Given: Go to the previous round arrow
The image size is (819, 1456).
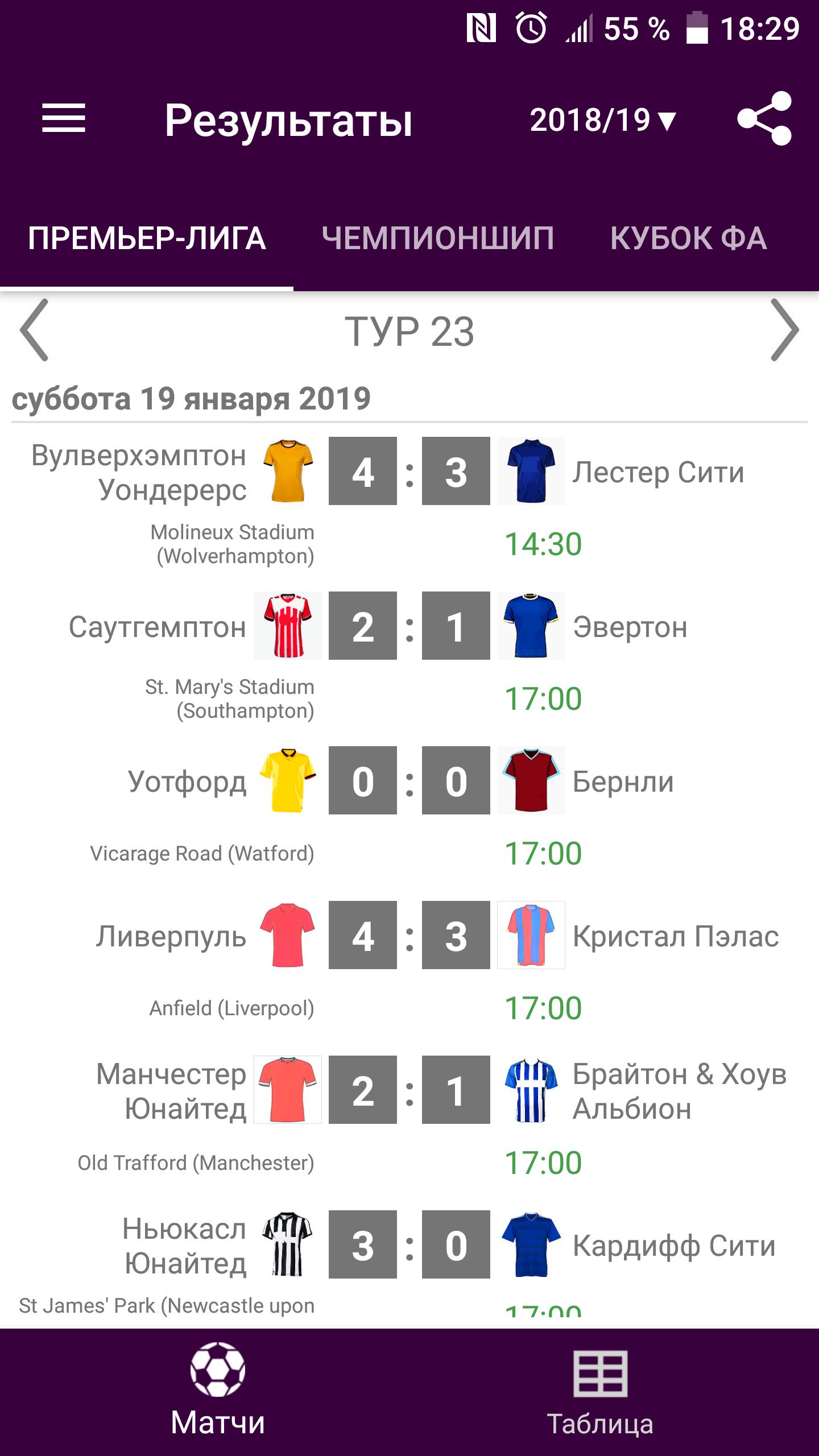Looking at the screenshot, I should point(34,330).
